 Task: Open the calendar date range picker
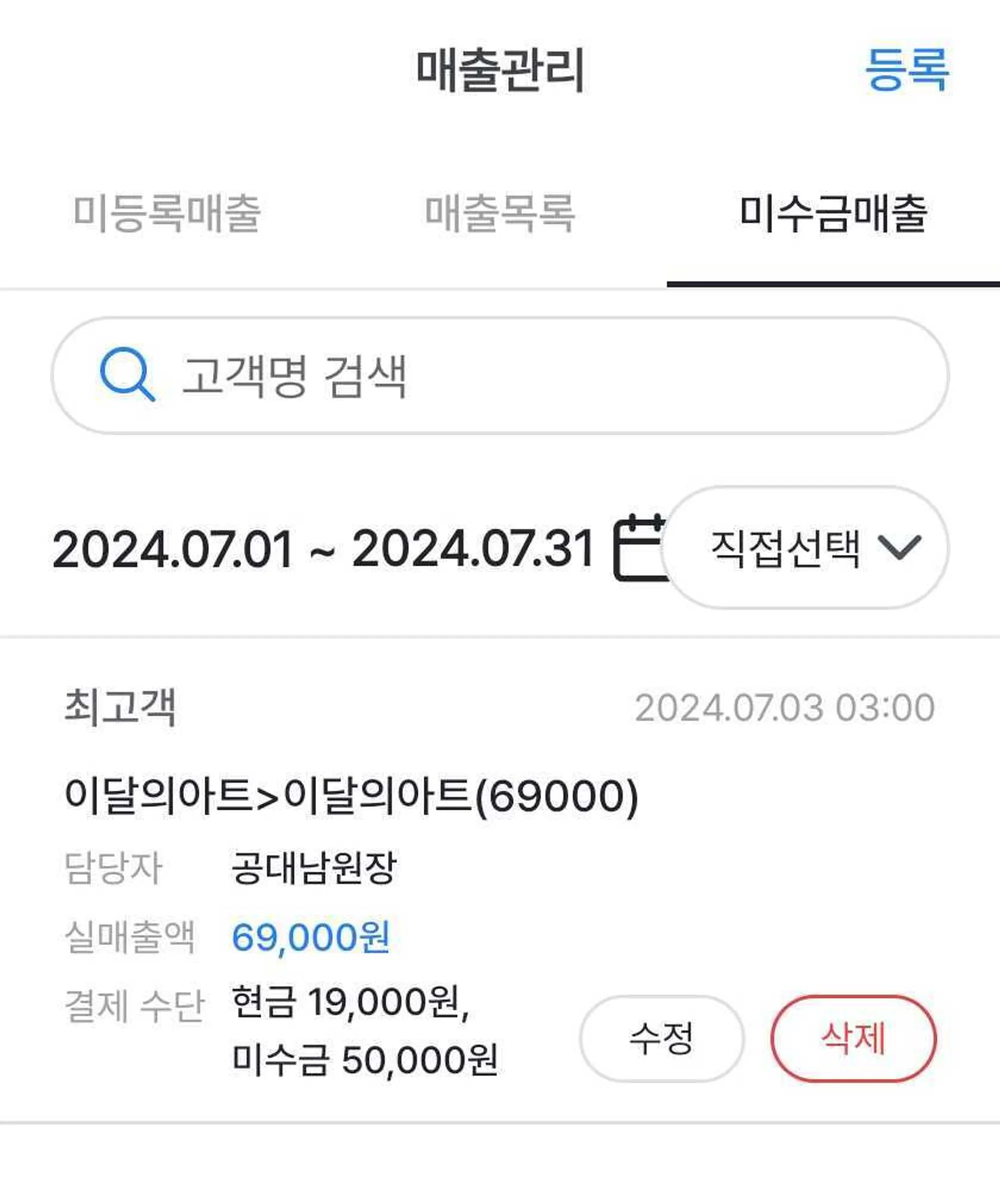click(x=637, y=548)
